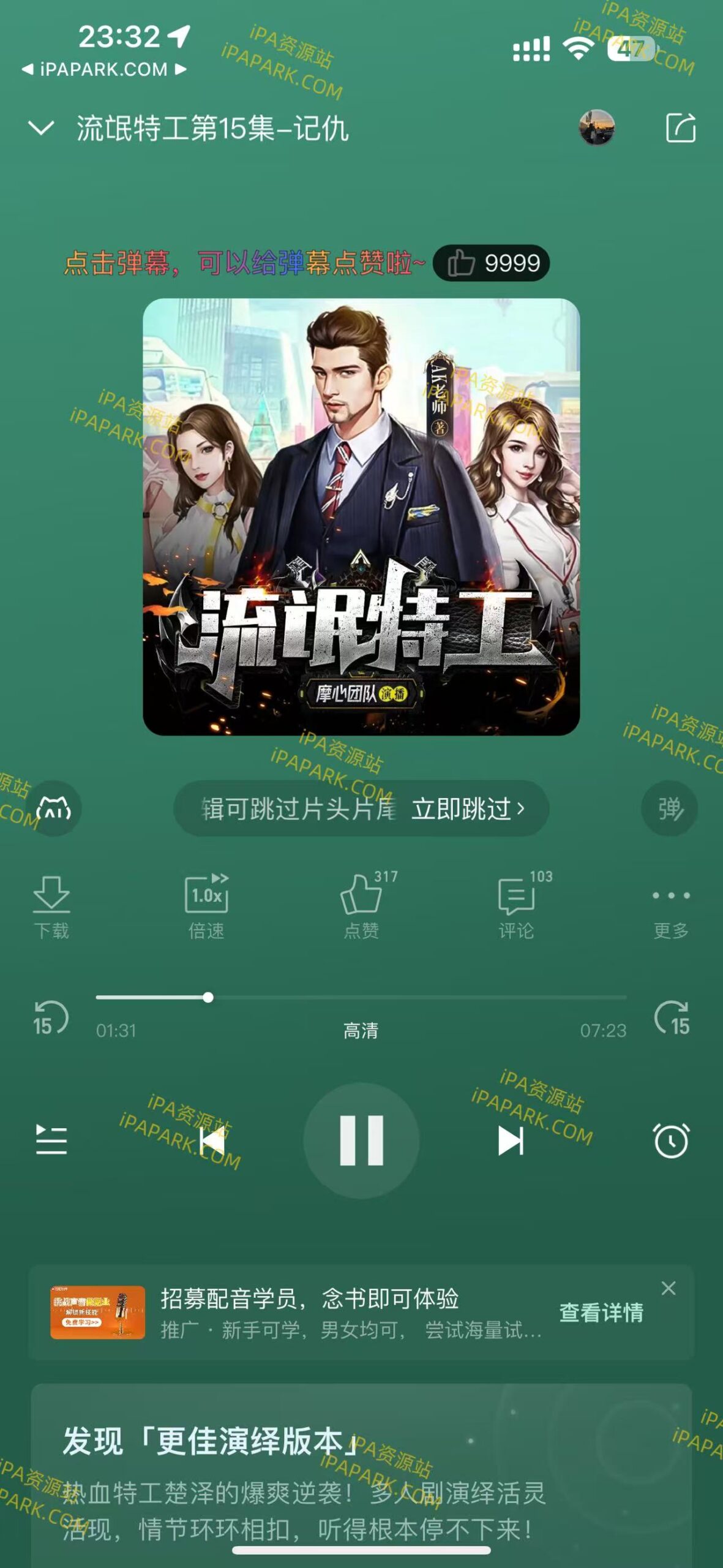Open the AI assistant icon

point(53,809)
